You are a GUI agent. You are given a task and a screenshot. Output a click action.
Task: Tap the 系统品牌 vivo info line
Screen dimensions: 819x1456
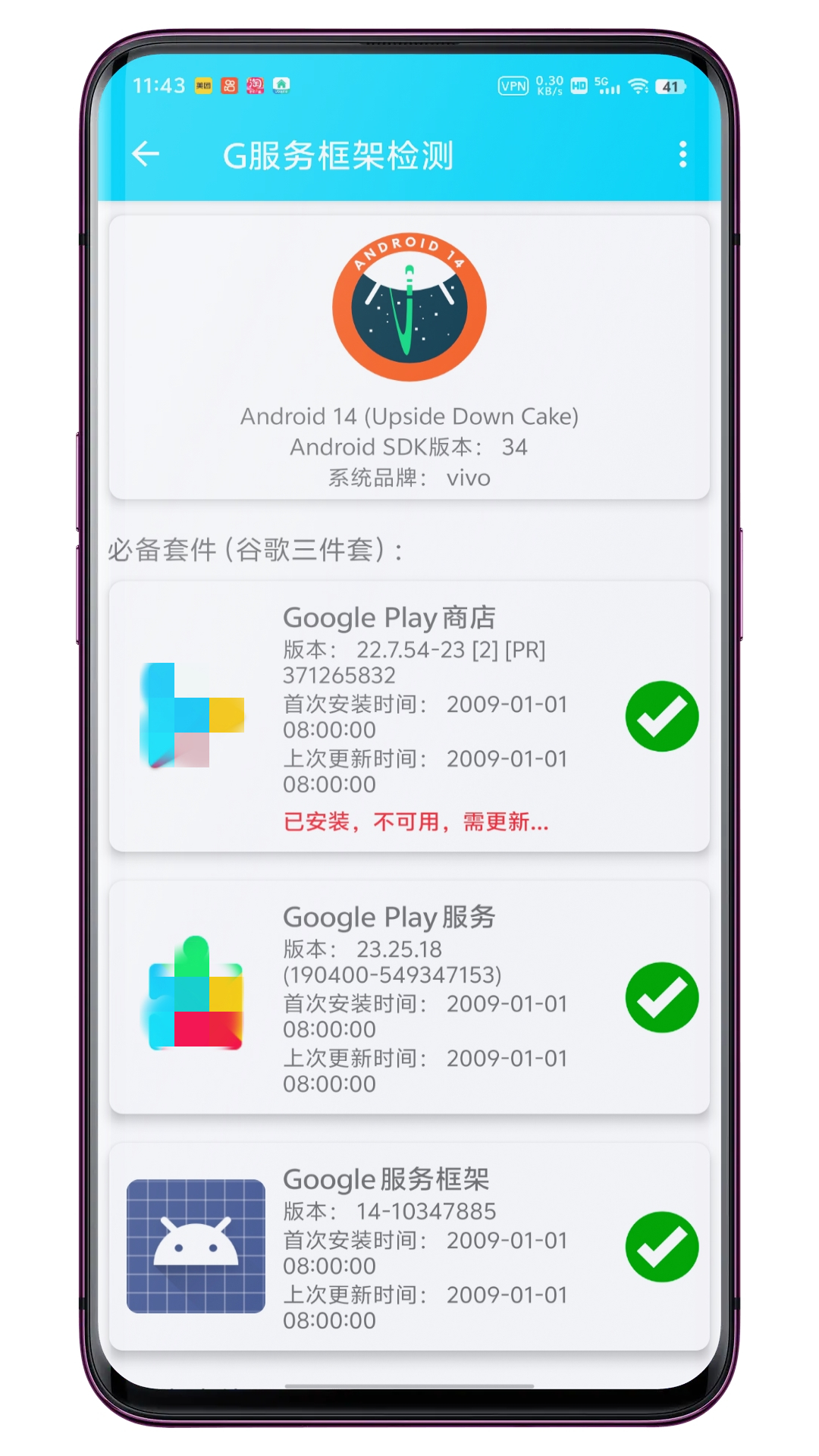(x=409, y=478)
